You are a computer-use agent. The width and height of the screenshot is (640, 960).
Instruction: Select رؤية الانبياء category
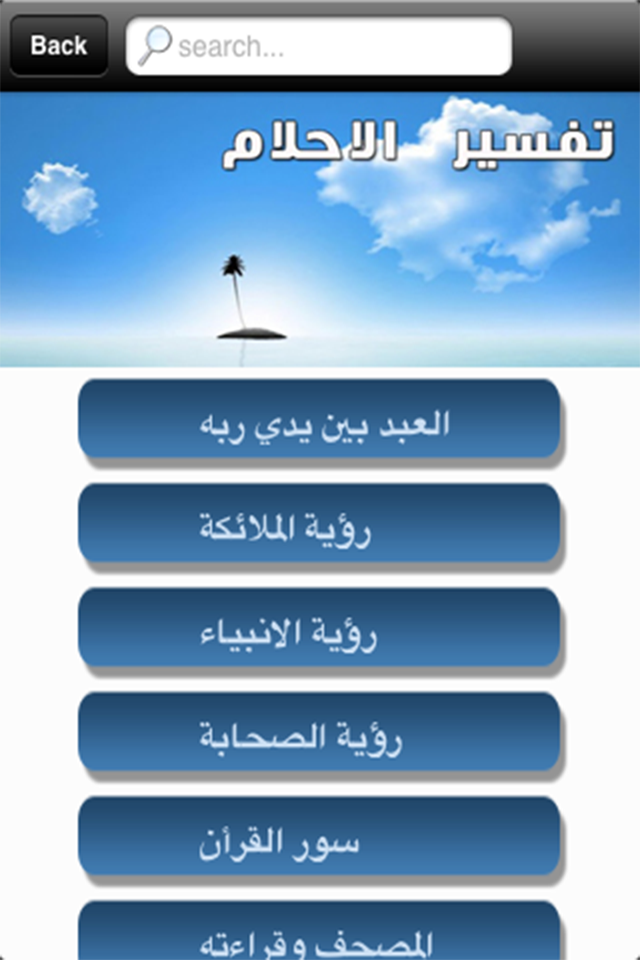[x=319, y=629]
